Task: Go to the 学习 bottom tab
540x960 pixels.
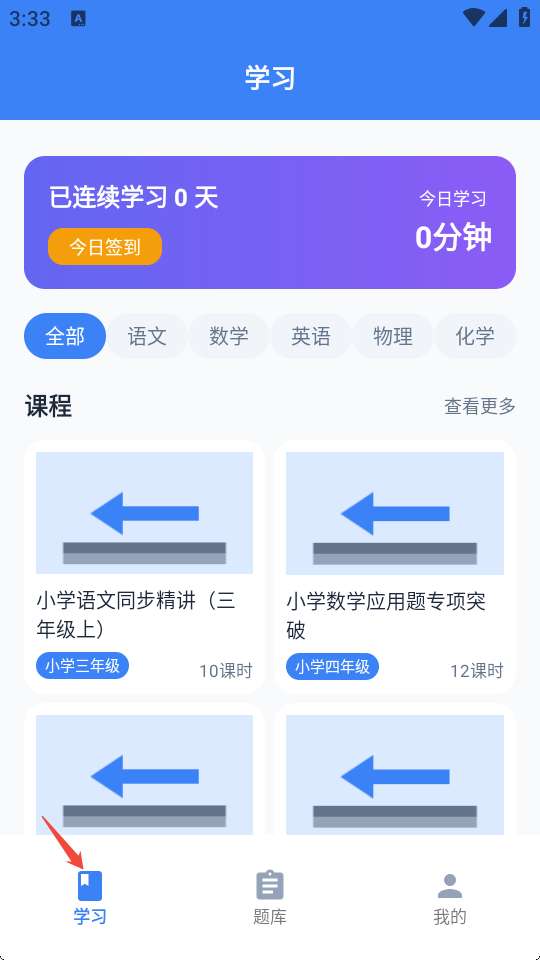Action: [90, 898]
